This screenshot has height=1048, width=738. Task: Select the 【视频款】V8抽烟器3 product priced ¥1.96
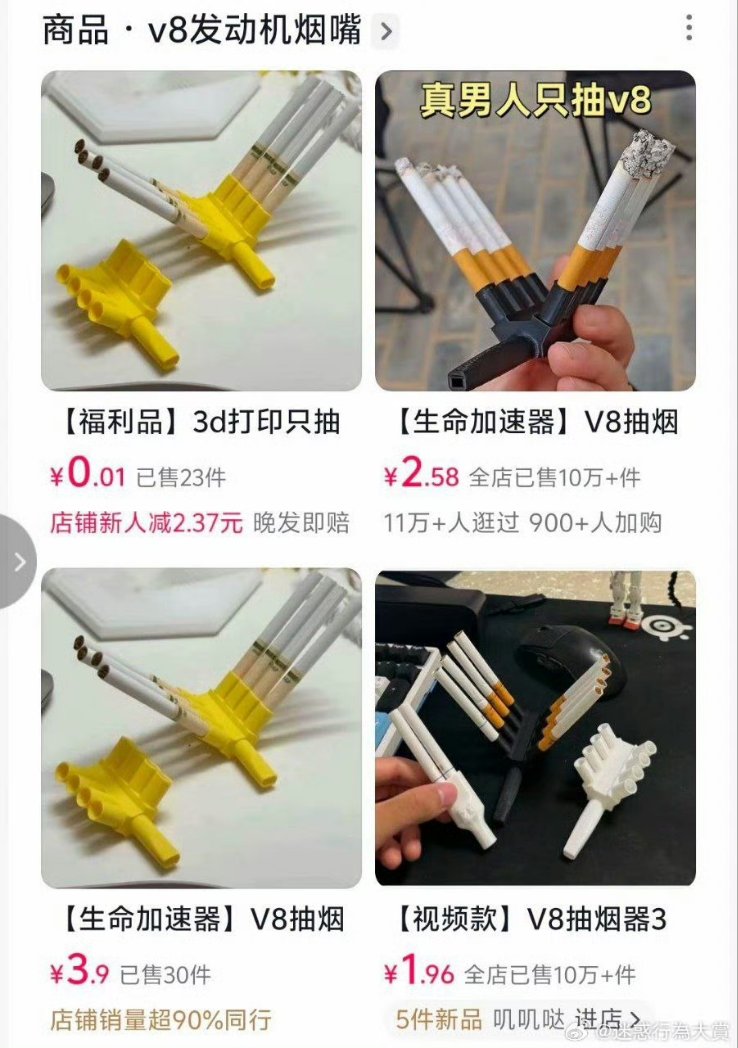[535, 727]
